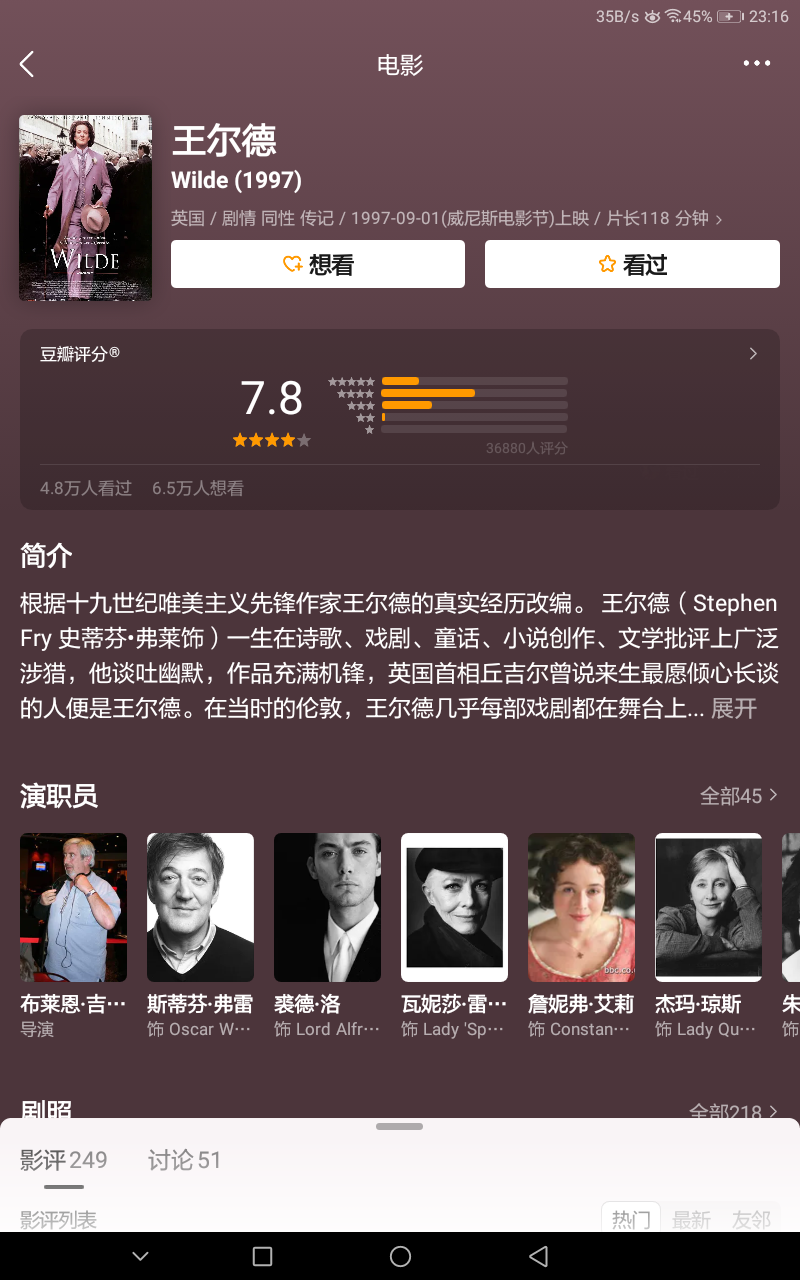
Task: Show full film info via the details chevron
Action: (x=718, y=219)
